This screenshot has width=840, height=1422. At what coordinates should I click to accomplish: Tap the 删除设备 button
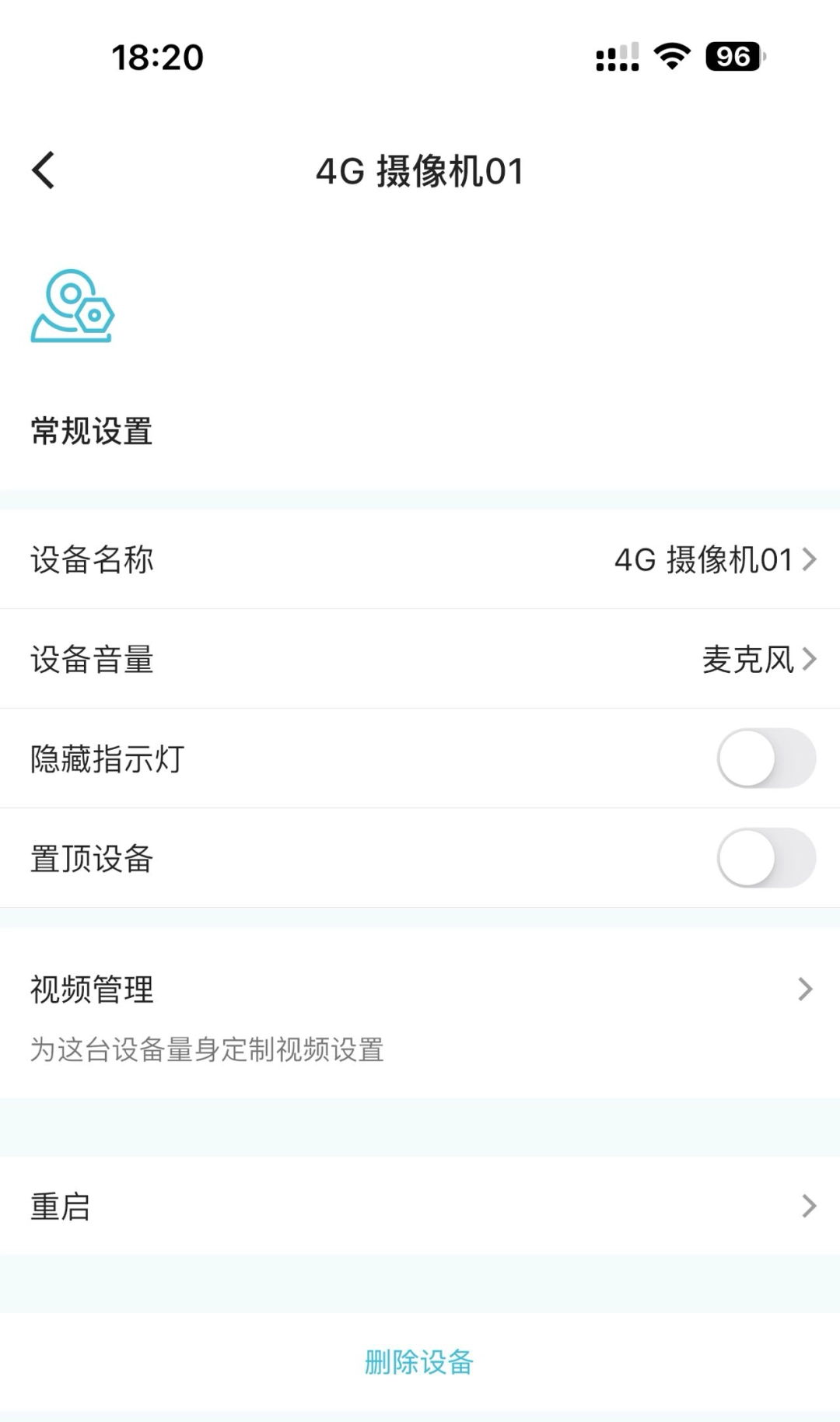(x=419, y=1361)
